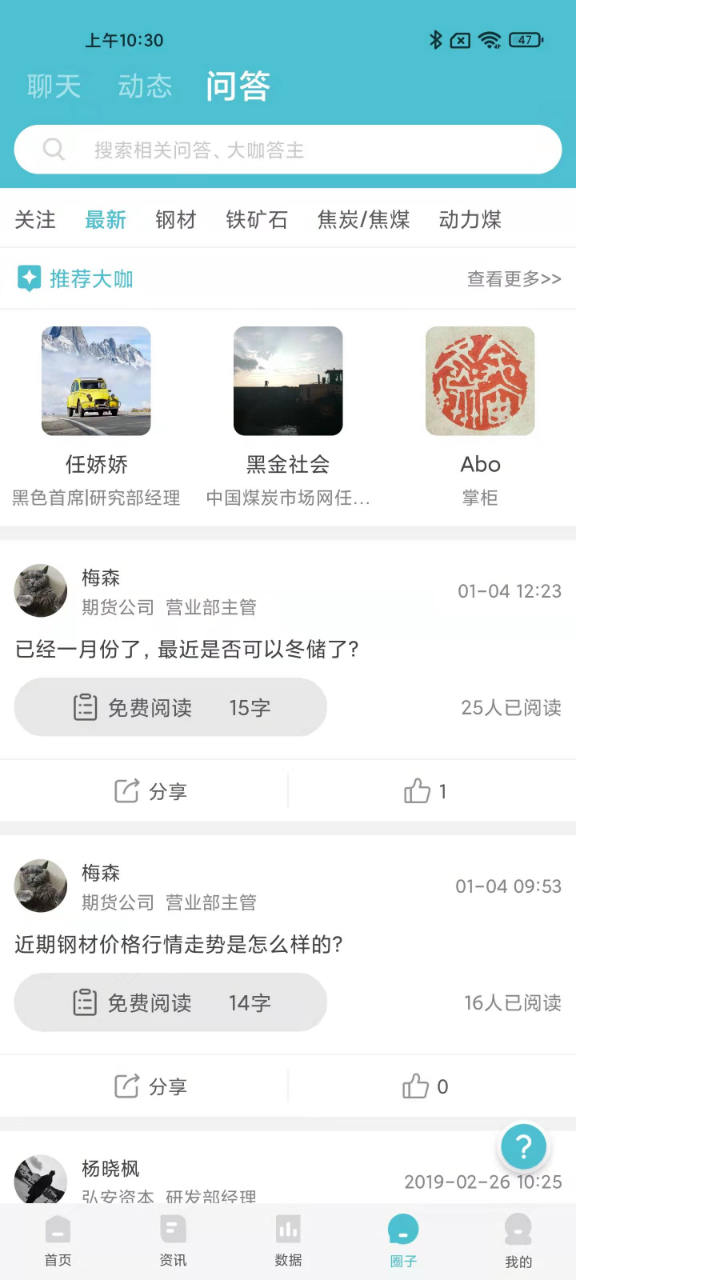Share the 冬储 question
The image size is (720, 1280).
(150, 791)
